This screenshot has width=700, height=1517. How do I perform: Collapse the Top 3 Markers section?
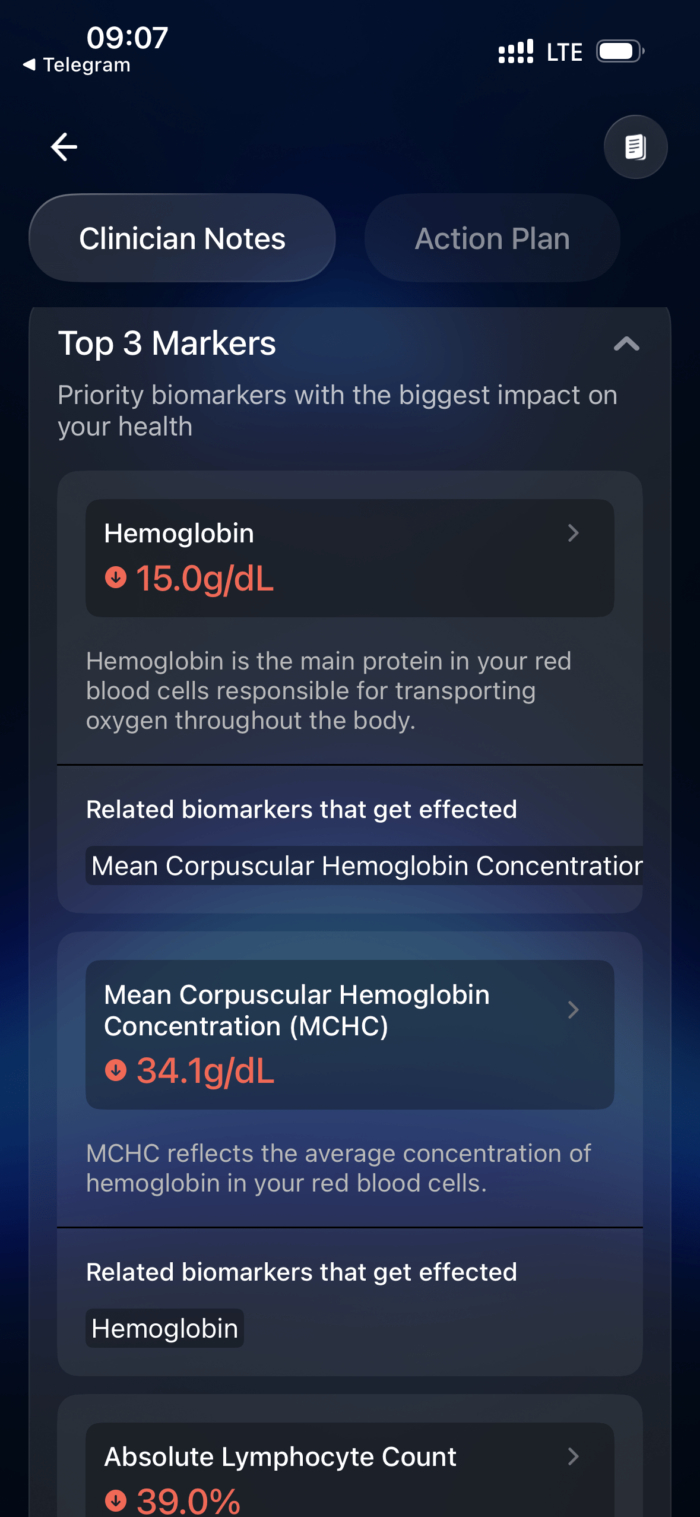pyautogui.click(x=626, y=344)
